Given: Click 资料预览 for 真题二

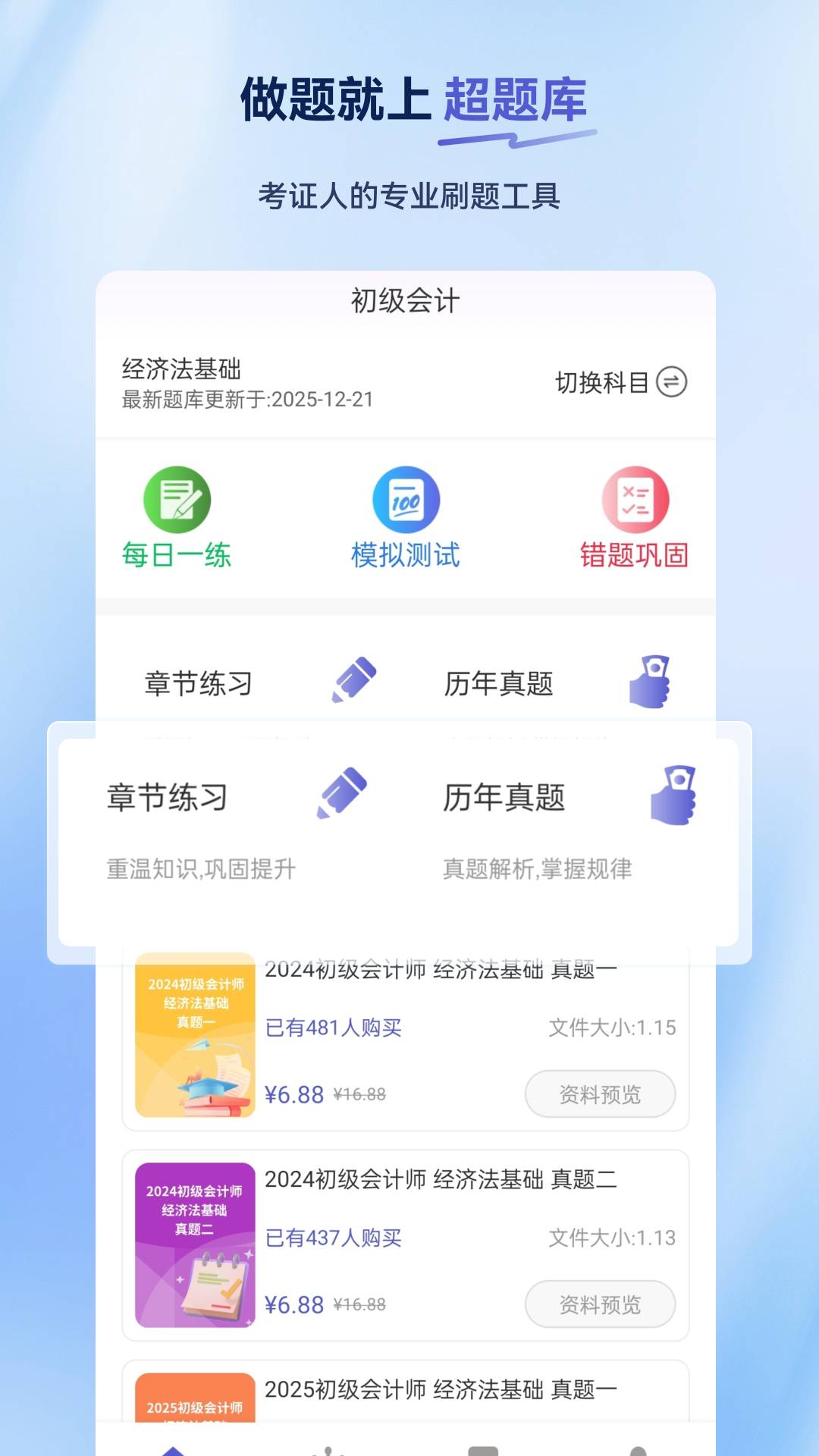Looking at the screenshot, I should (x=600, y=1305).
